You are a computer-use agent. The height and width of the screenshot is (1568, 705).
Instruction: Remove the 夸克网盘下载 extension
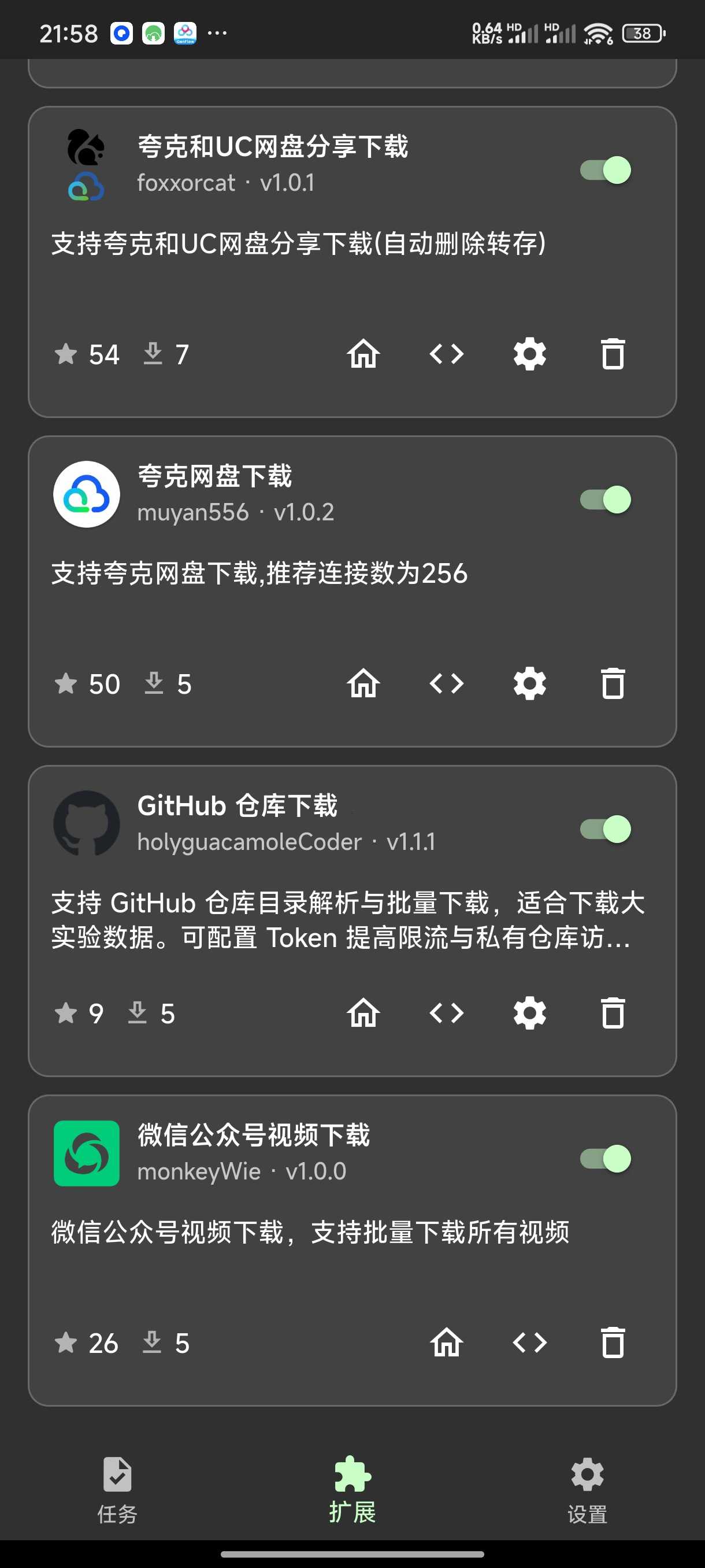click(613, 683)
